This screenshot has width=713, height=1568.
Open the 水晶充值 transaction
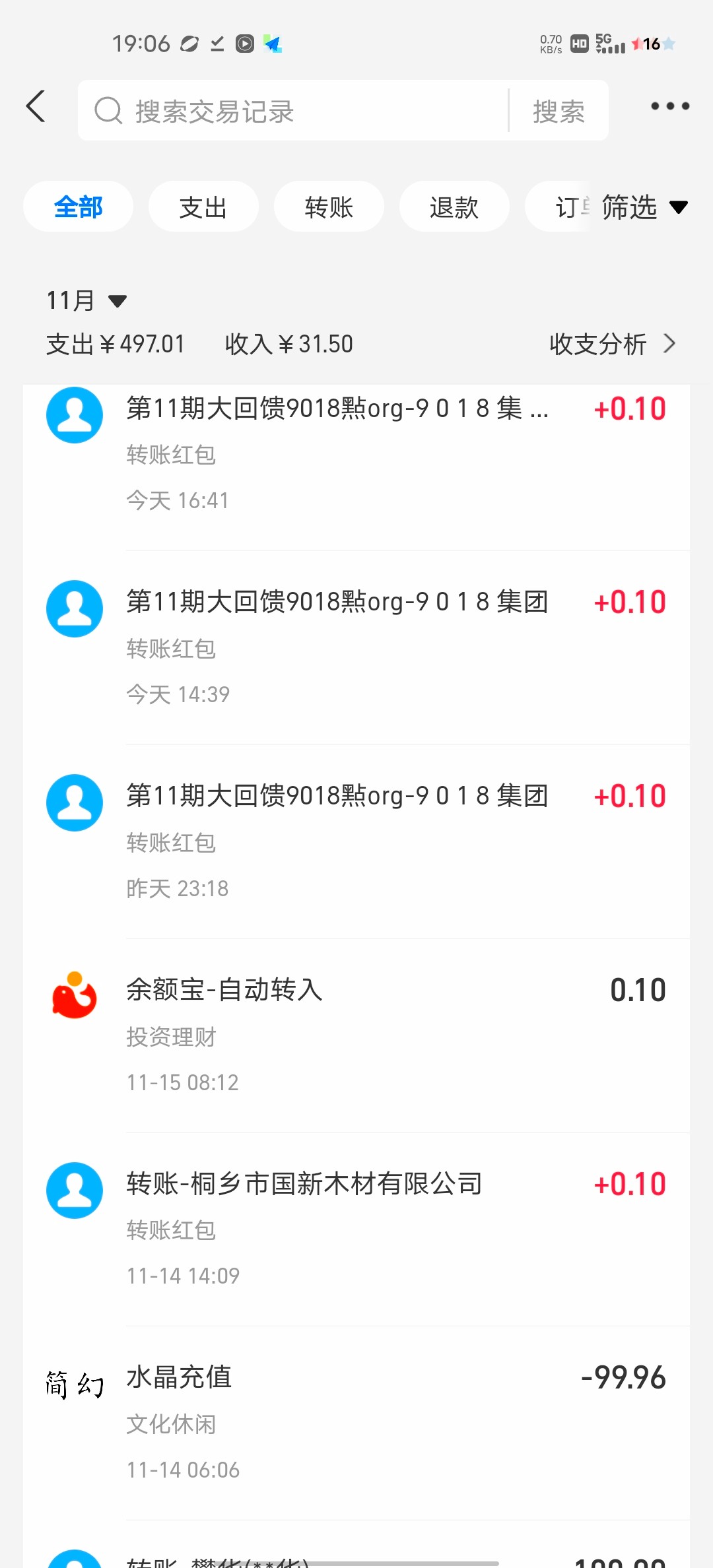[356, 1423]
